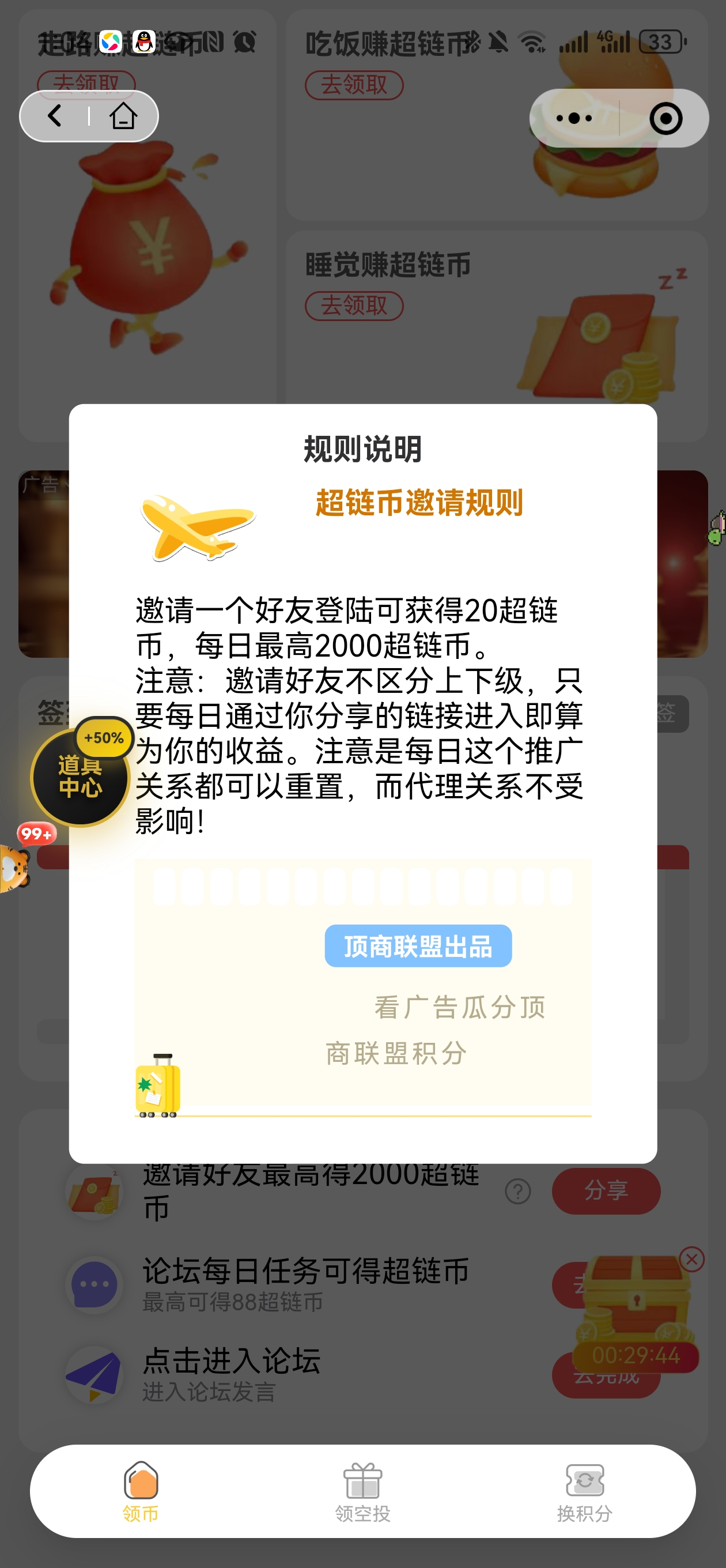The image size is (726, 1568).
Task: Click the 分享 share button
Action: coord(606,1191)
